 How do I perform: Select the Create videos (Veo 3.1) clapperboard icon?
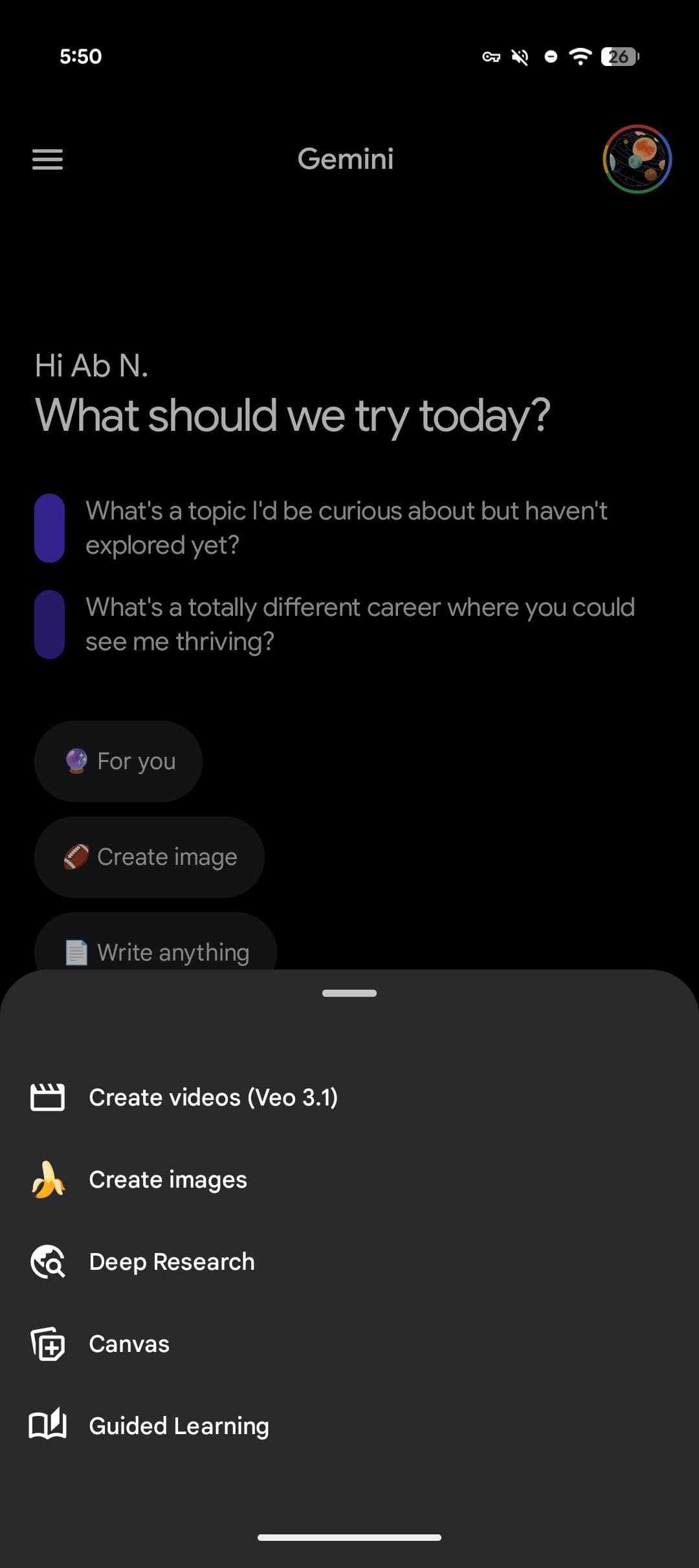click(49, 1097)
